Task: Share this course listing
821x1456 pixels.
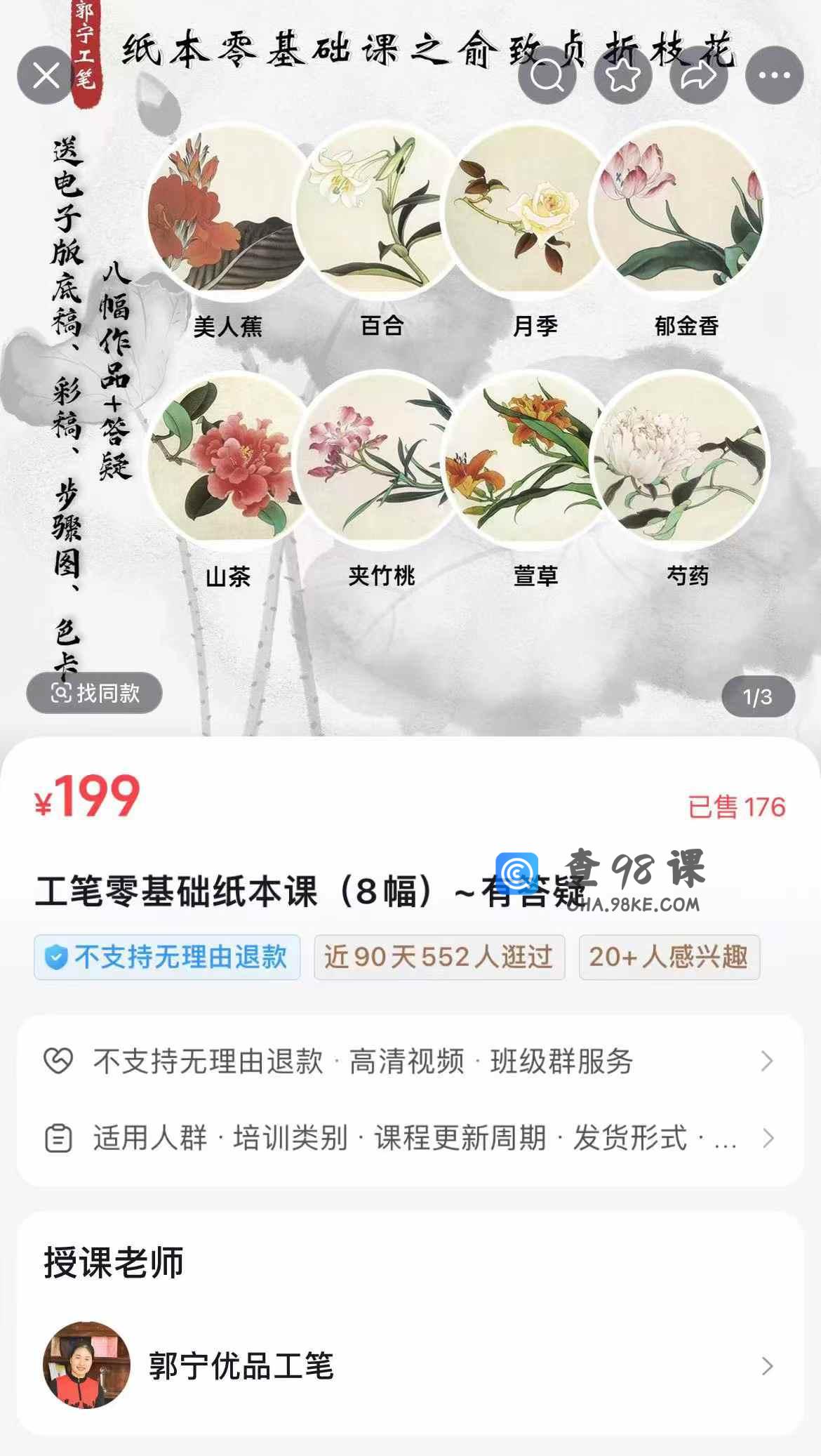Action: click(x=698, y=75)
